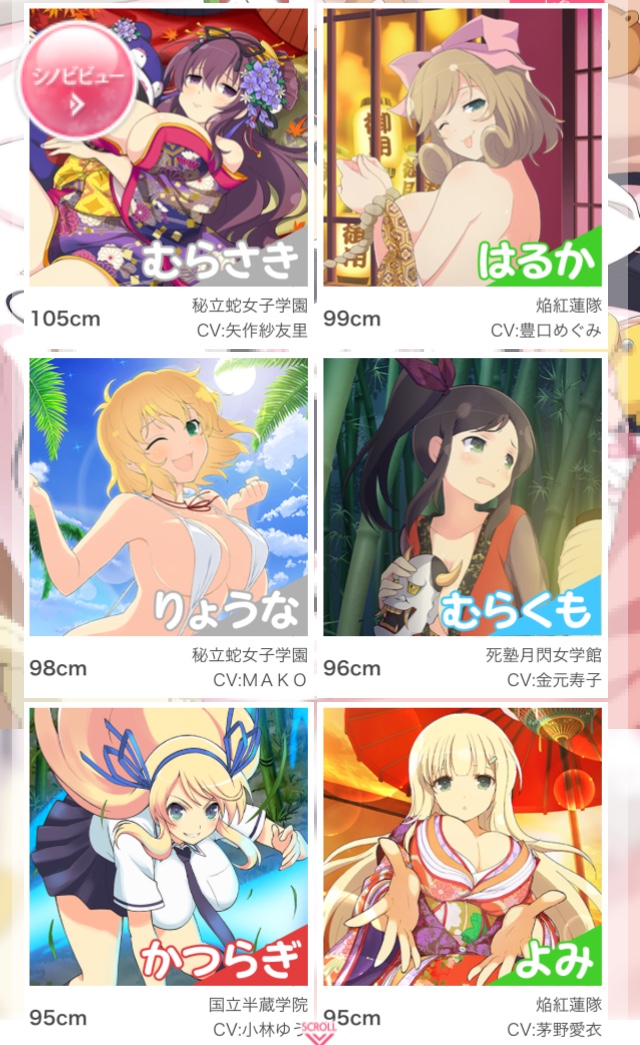Viewport: 640px width, 1045px height.
Task: Open the はるか character card
Action: click(463, 150)
